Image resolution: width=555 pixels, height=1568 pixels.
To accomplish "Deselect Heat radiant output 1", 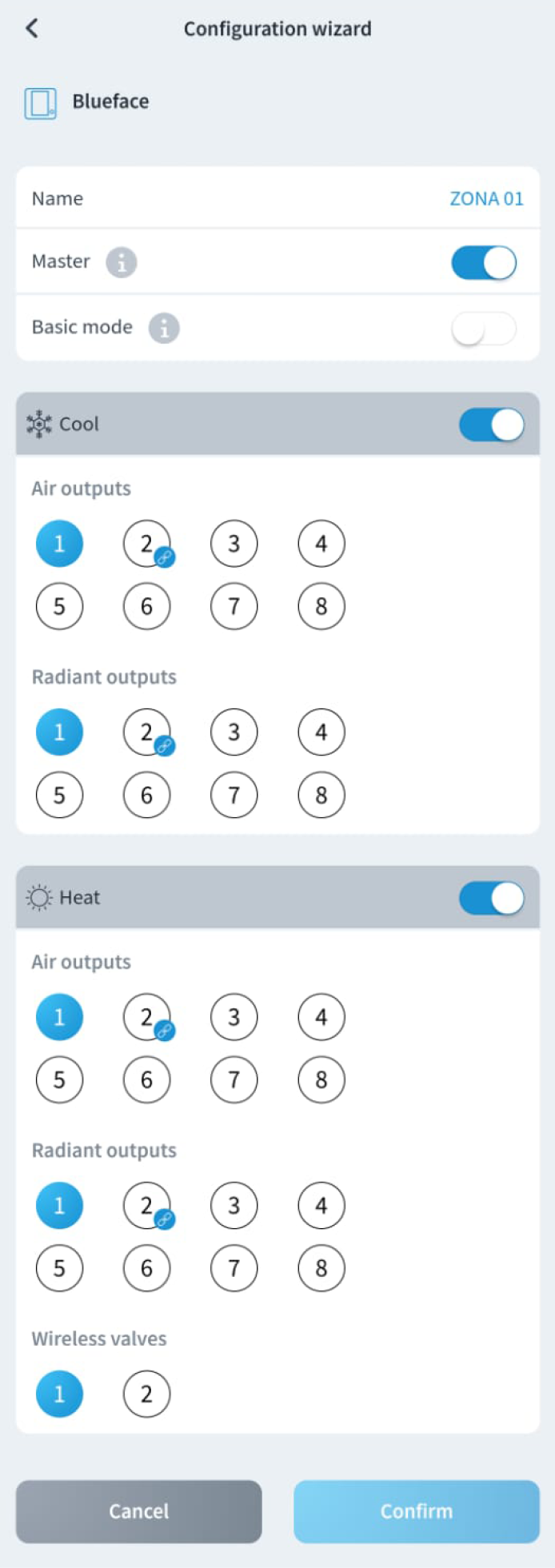I will coord(59,1205).
